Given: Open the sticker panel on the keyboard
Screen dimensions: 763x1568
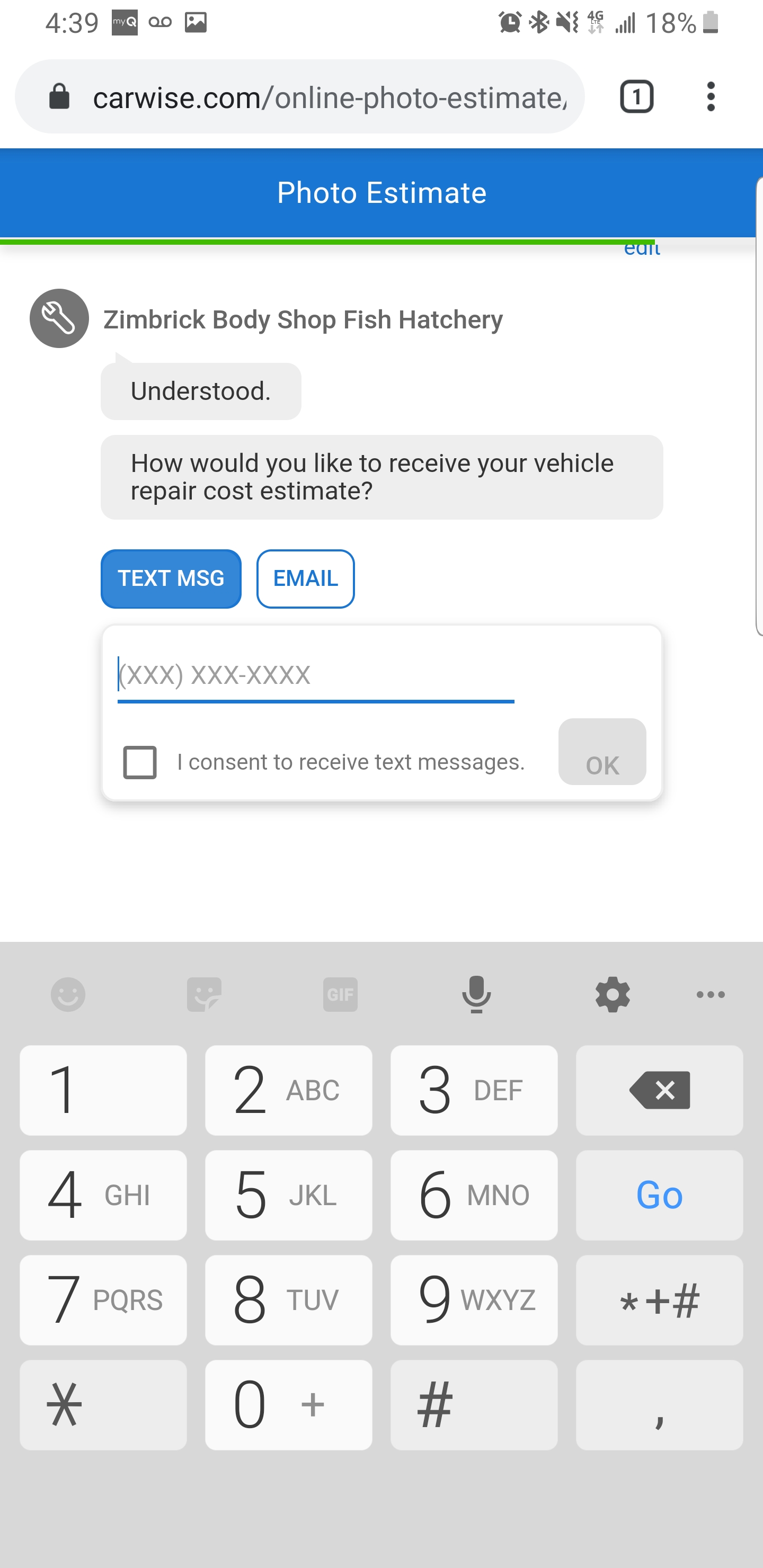Looking at the screenshot, I should [x=204, y=995].
